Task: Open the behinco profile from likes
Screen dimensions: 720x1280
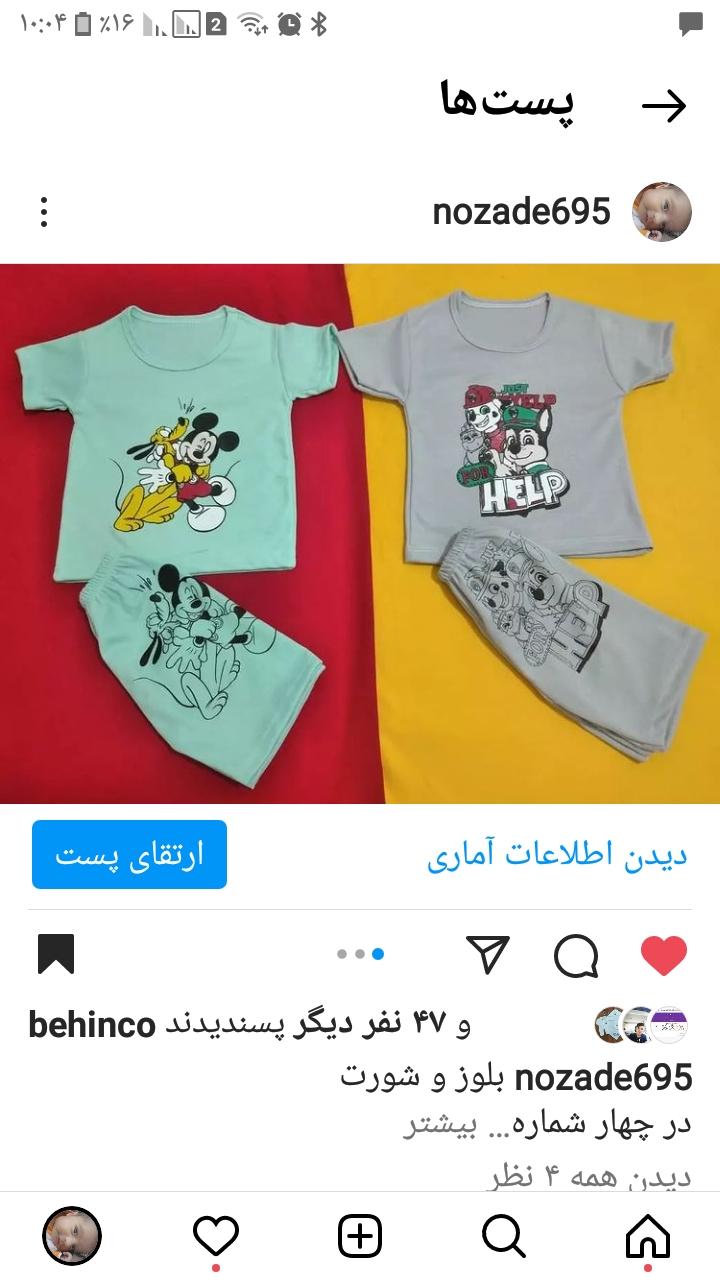Action: click(92, 1025)
